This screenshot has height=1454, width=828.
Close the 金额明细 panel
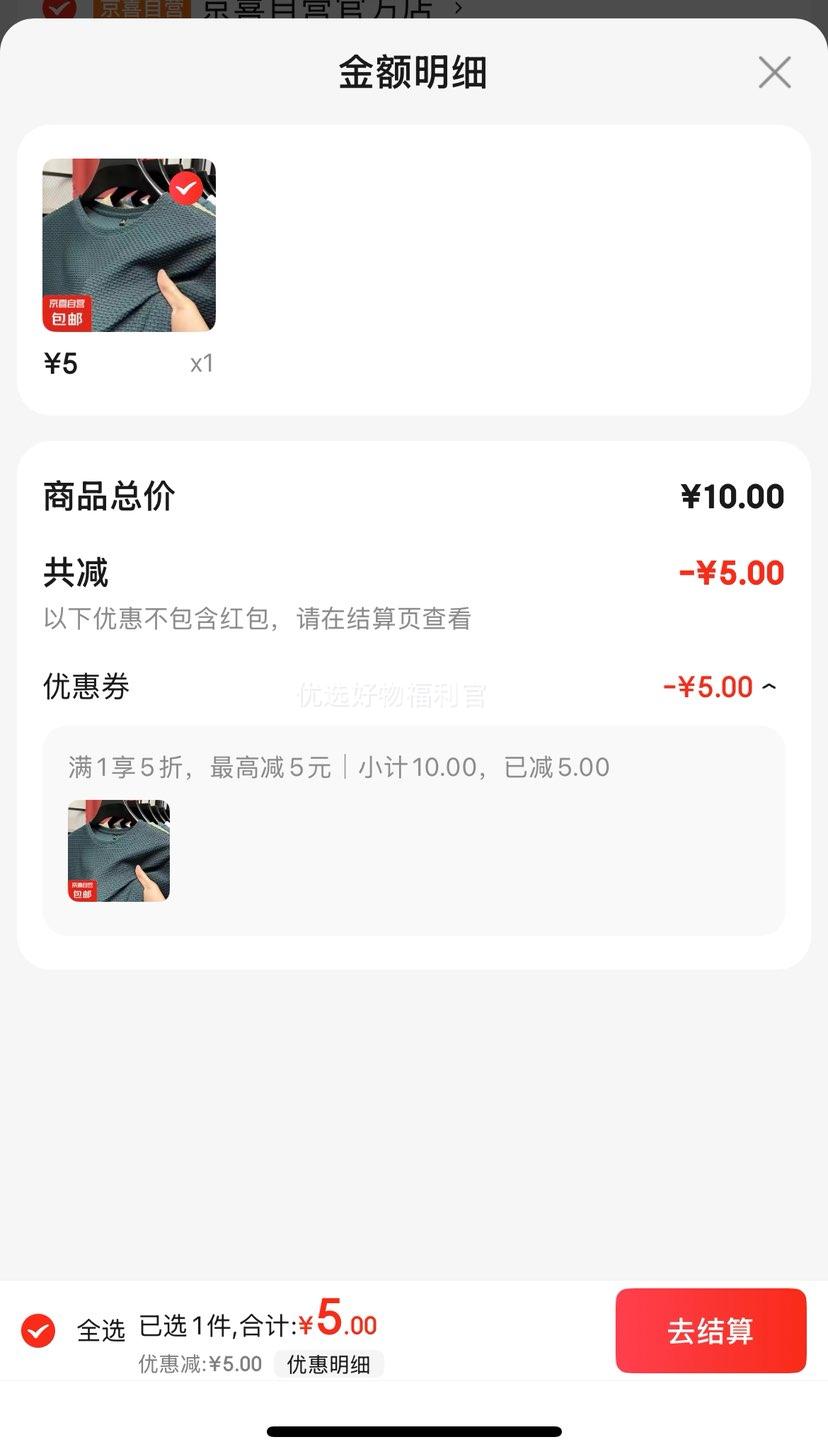tap(774, 73)
